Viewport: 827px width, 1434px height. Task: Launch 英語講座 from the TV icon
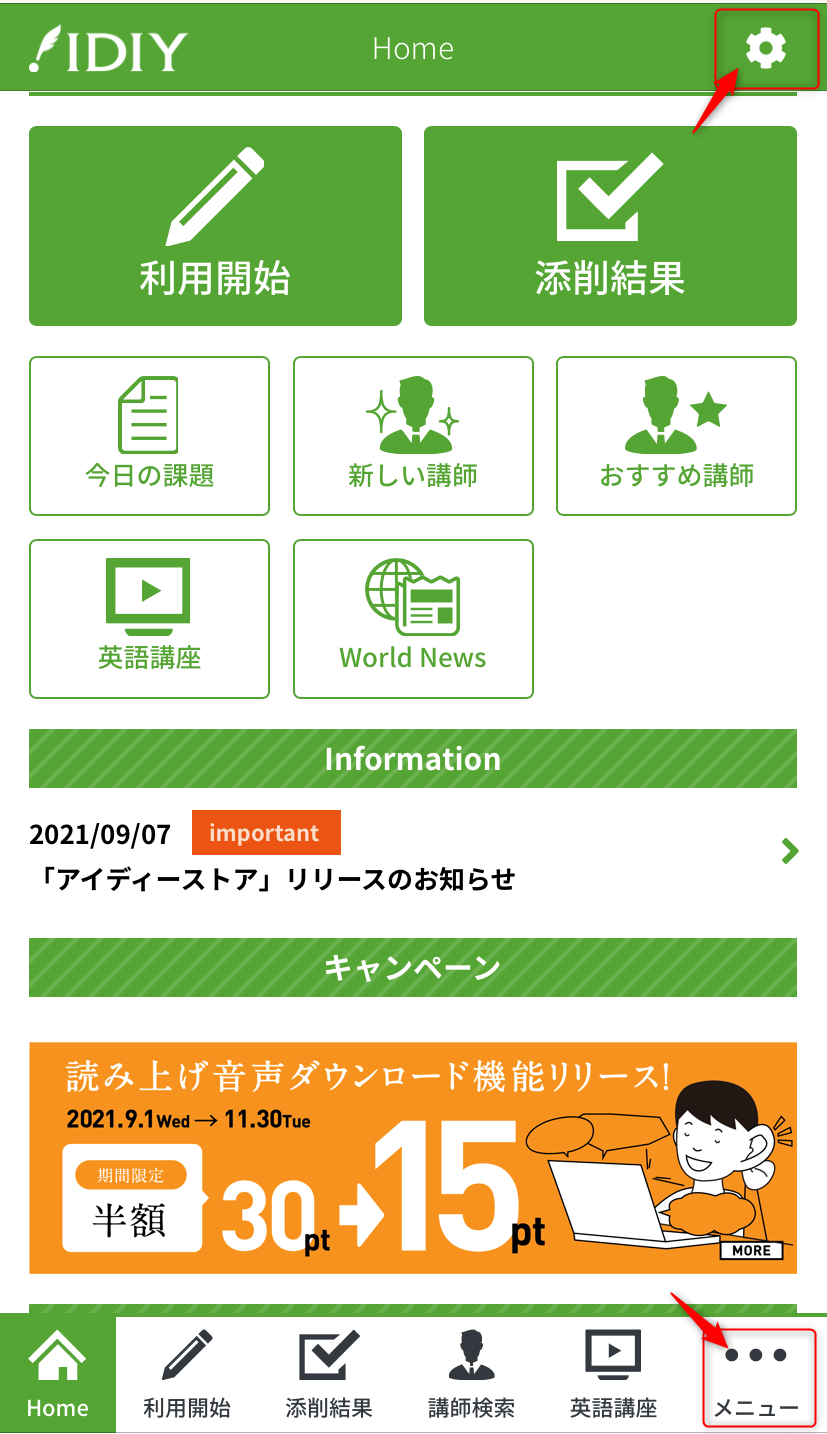(x=149, y=618)
